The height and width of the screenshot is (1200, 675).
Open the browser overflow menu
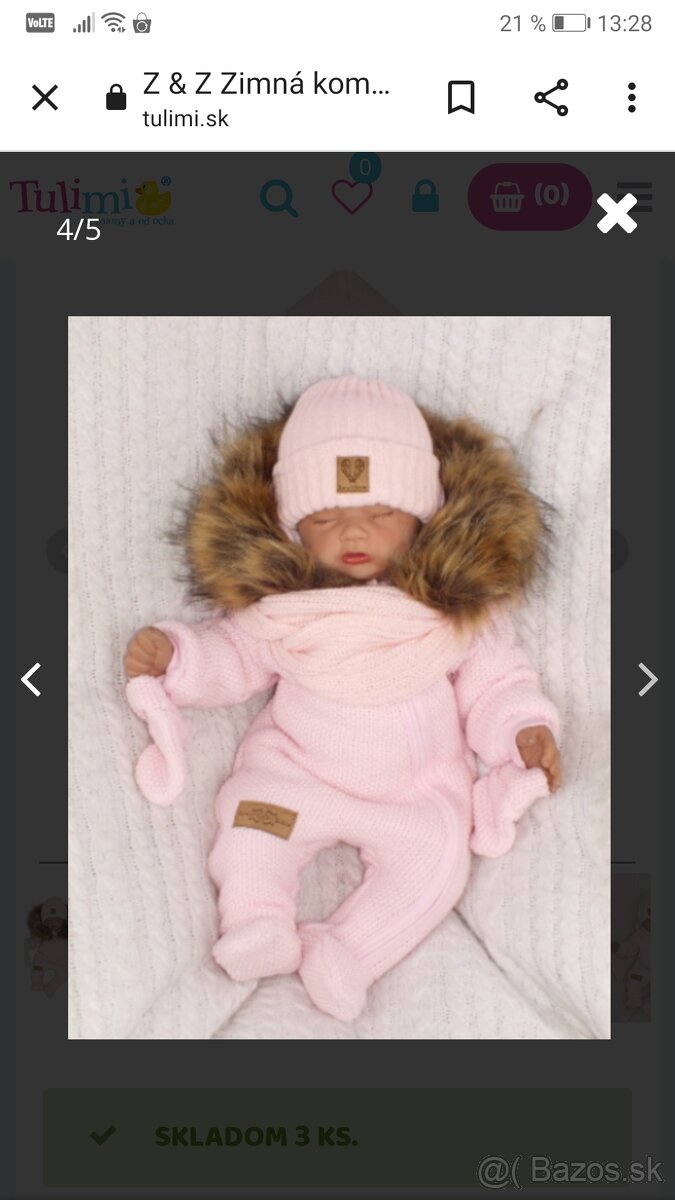(631, 98)
